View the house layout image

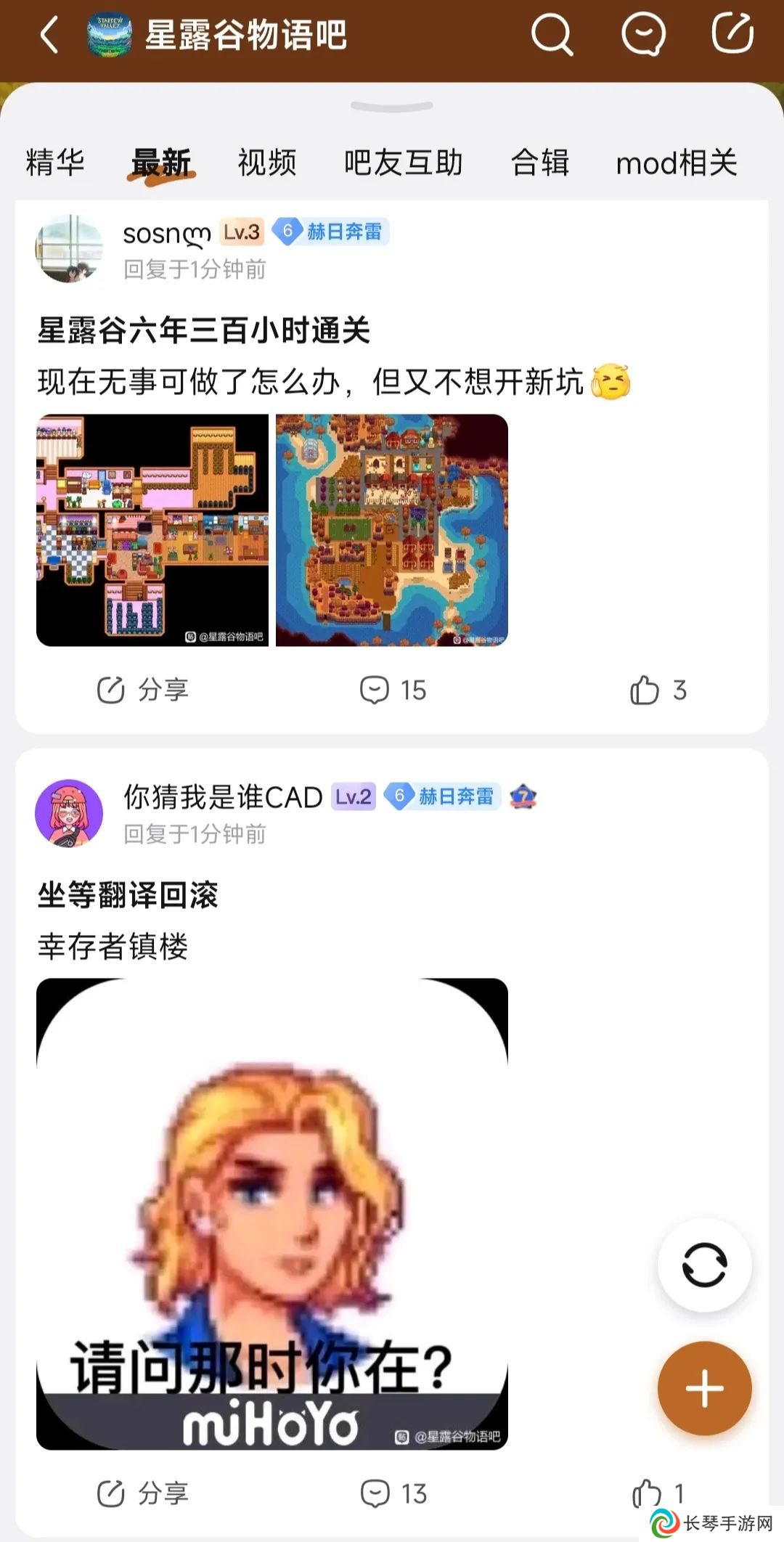[152, 530]
